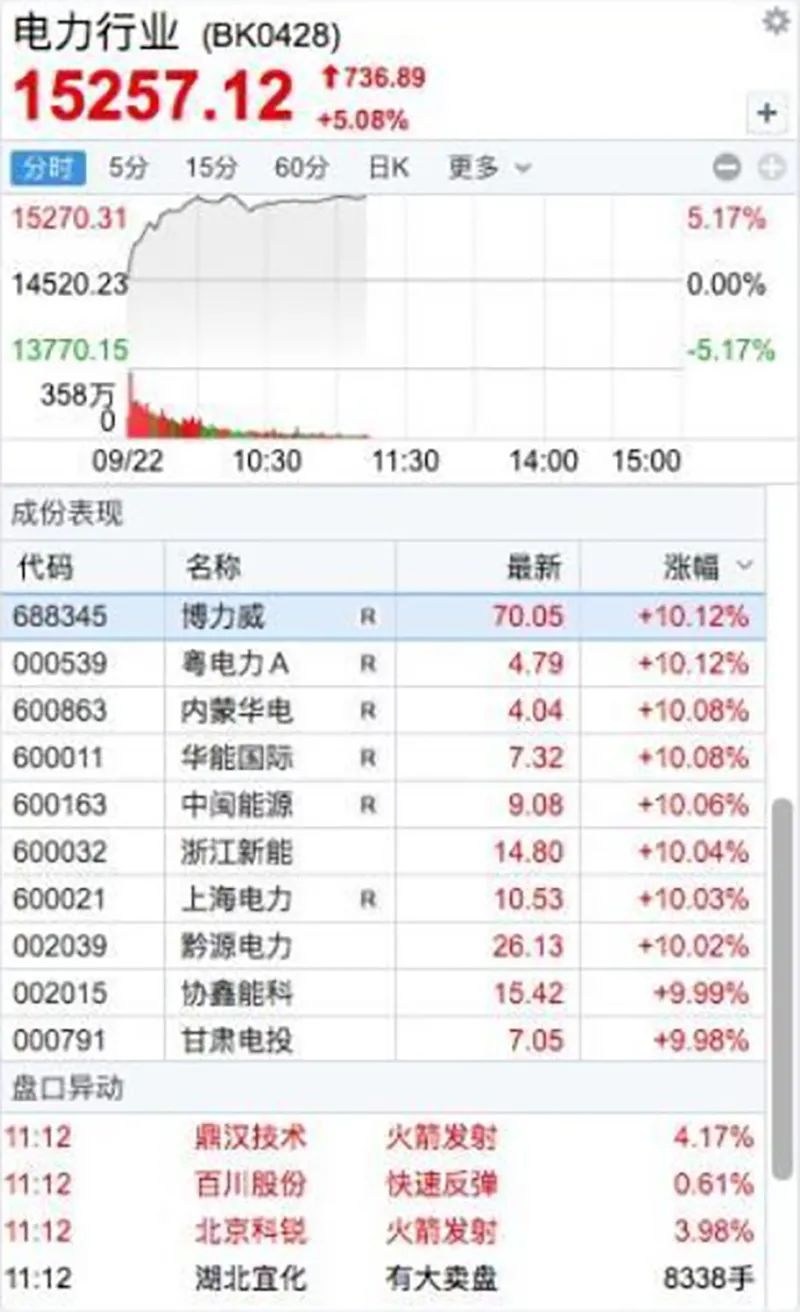Screen dimensions: 800x1312
Task: Open stock 甘肃电投 000791
Action: pos(383,1040)
